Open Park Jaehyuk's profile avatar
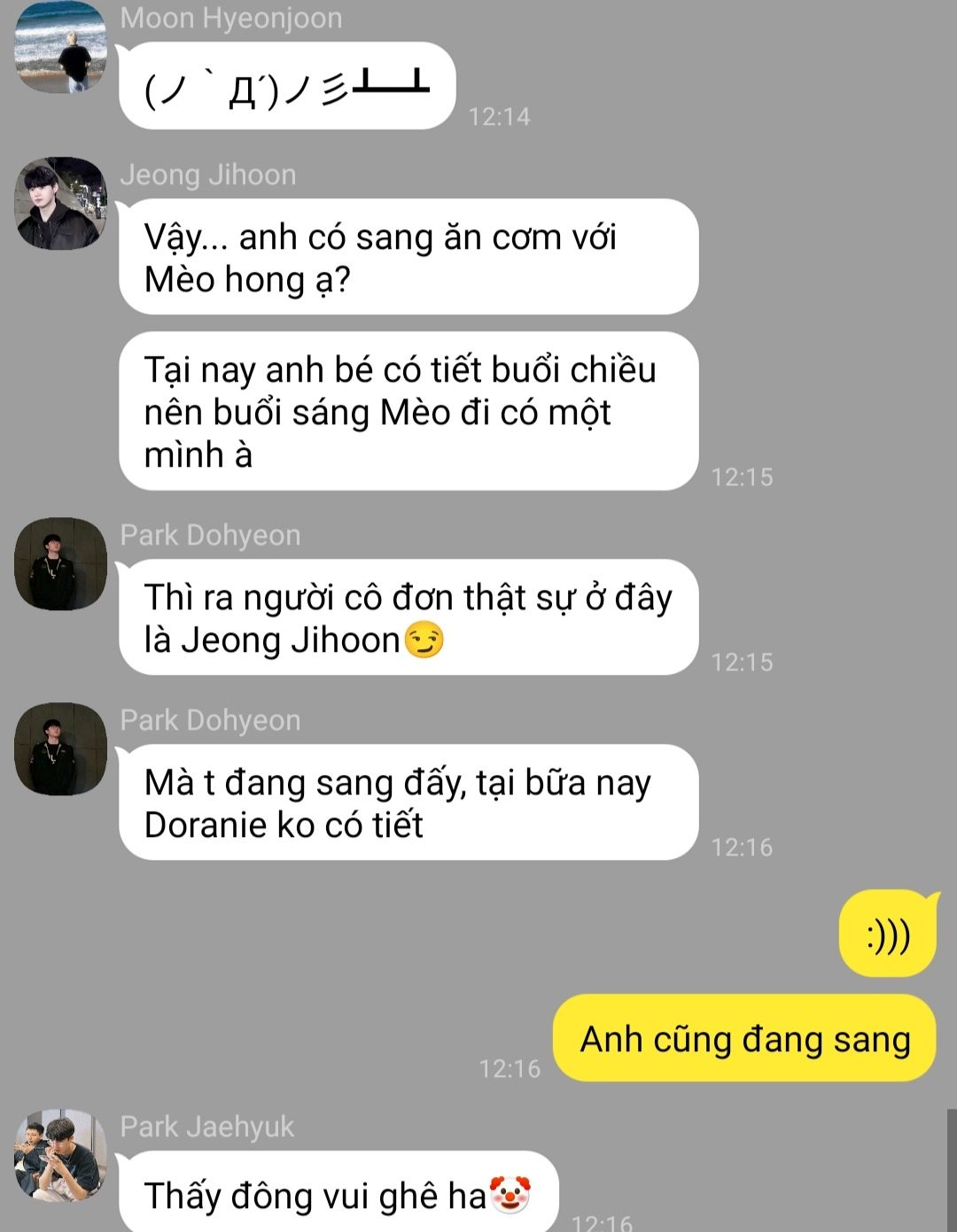 (x=60, y=1155)
